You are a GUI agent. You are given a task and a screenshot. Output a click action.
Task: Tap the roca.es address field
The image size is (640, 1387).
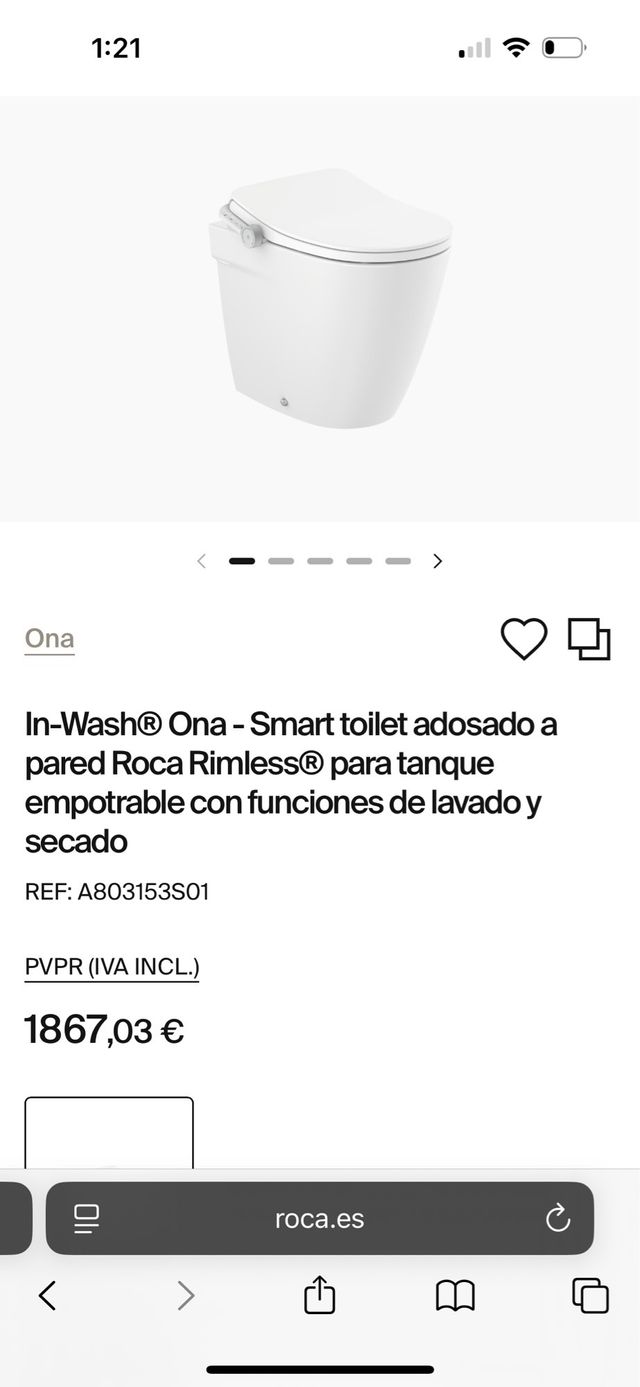coord(319,1218)
